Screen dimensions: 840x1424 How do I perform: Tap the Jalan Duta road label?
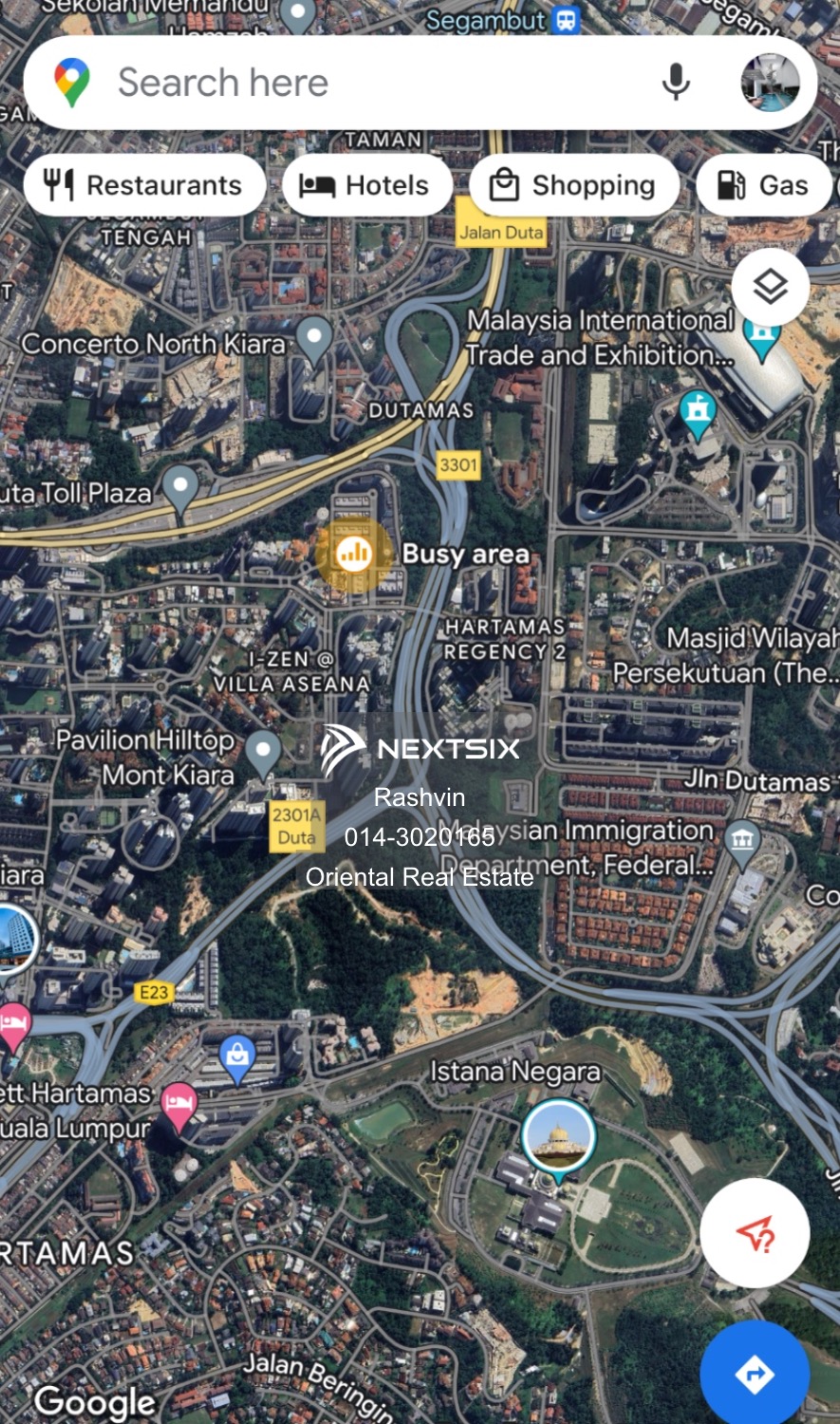coord(501,231)
